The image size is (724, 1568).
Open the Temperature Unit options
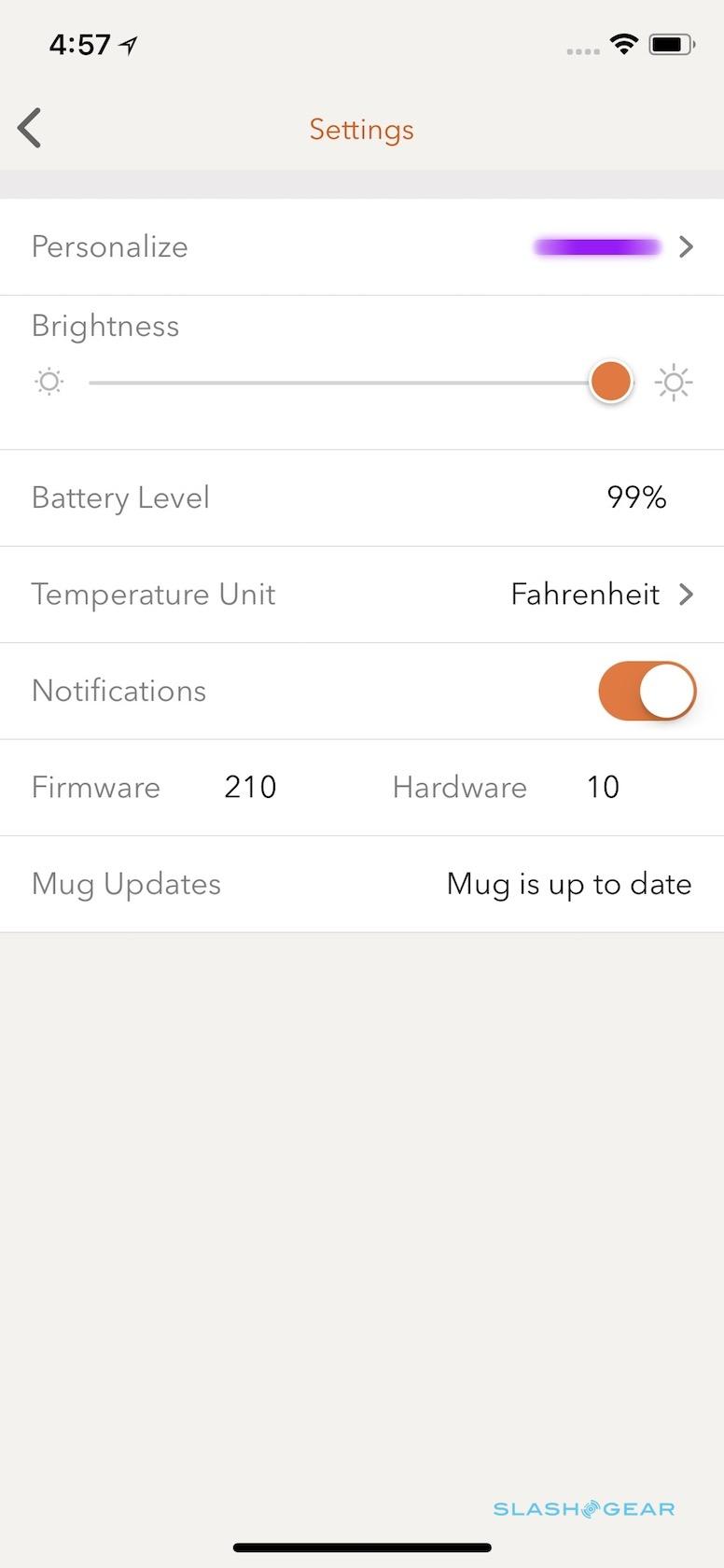click(x=361, y=595)
